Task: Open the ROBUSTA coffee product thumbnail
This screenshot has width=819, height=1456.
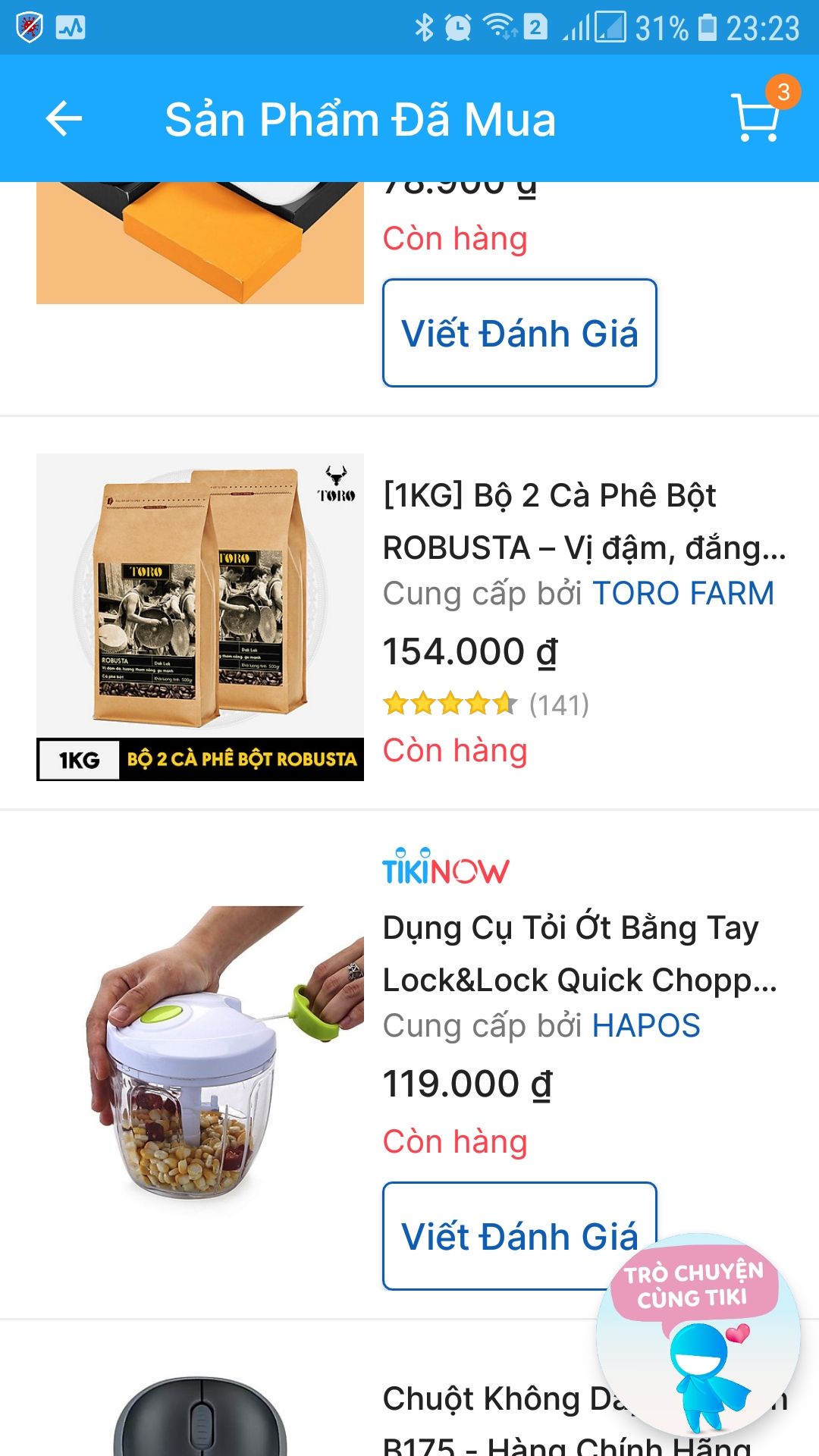Action: (200, 616)
